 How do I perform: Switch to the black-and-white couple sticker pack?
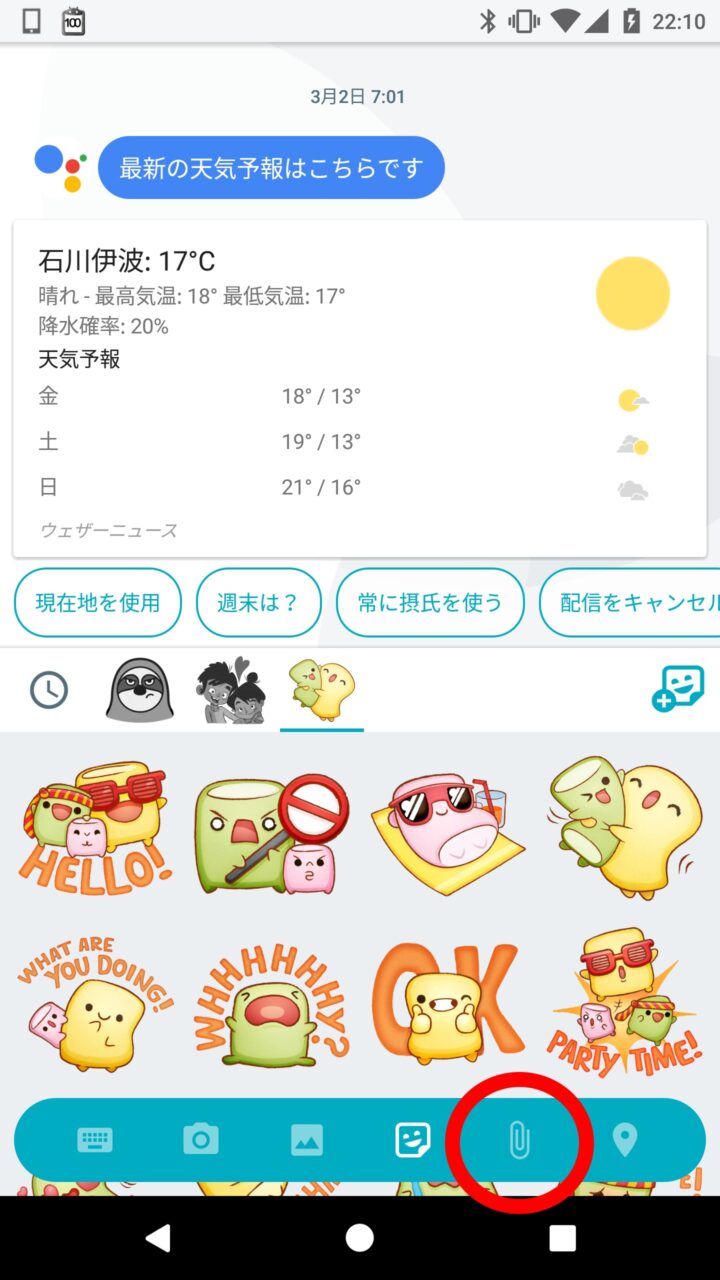[x=230, y=689]
